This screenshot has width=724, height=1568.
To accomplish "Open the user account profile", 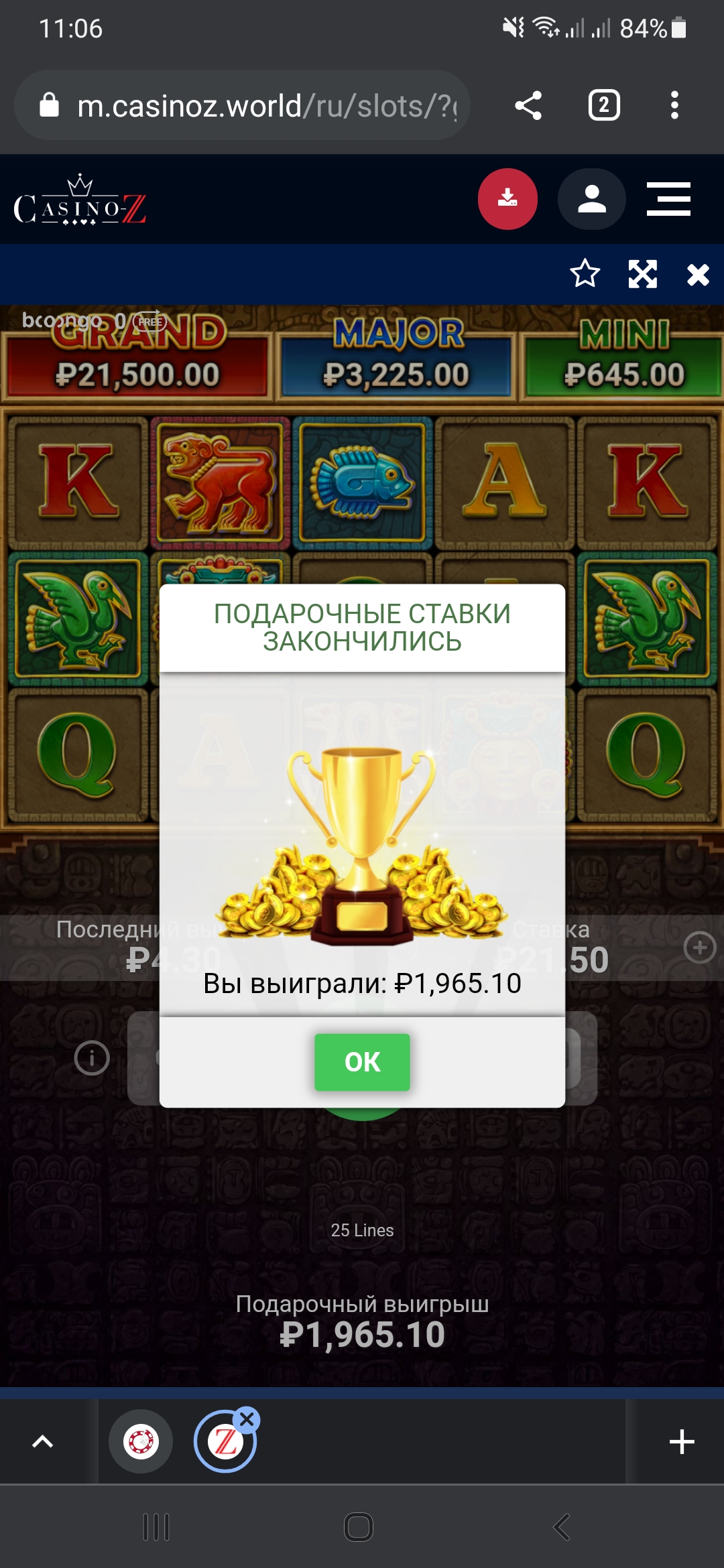I will (592, 199).
